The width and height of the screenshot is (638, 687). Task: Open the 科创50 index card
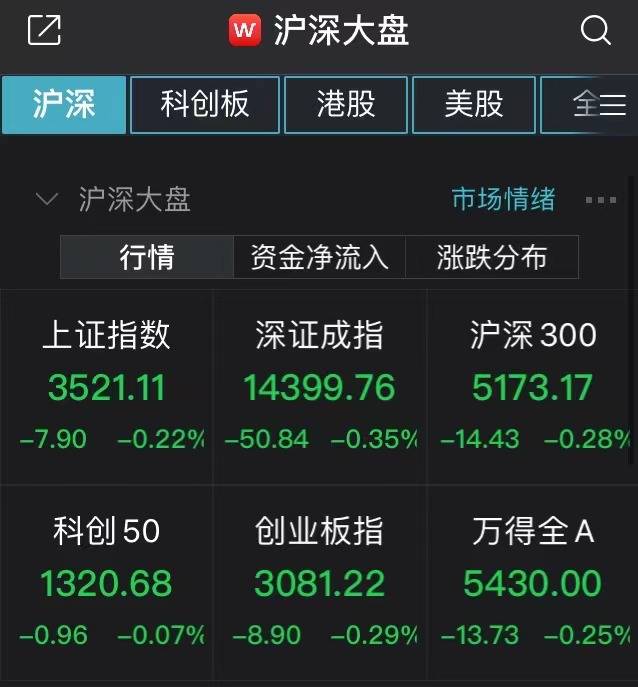106,582
